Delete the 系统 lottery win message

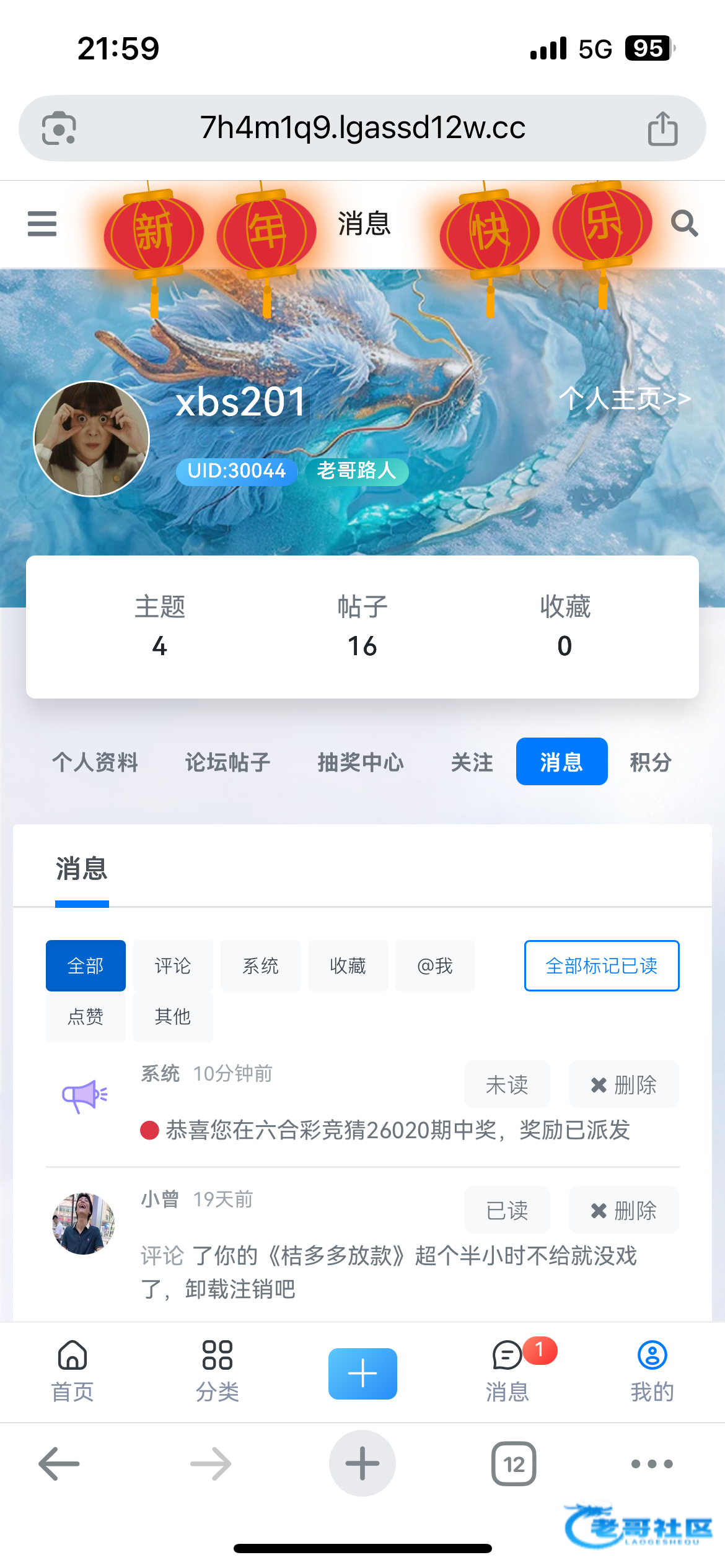pyautogui.click(x=623, y=1085)
